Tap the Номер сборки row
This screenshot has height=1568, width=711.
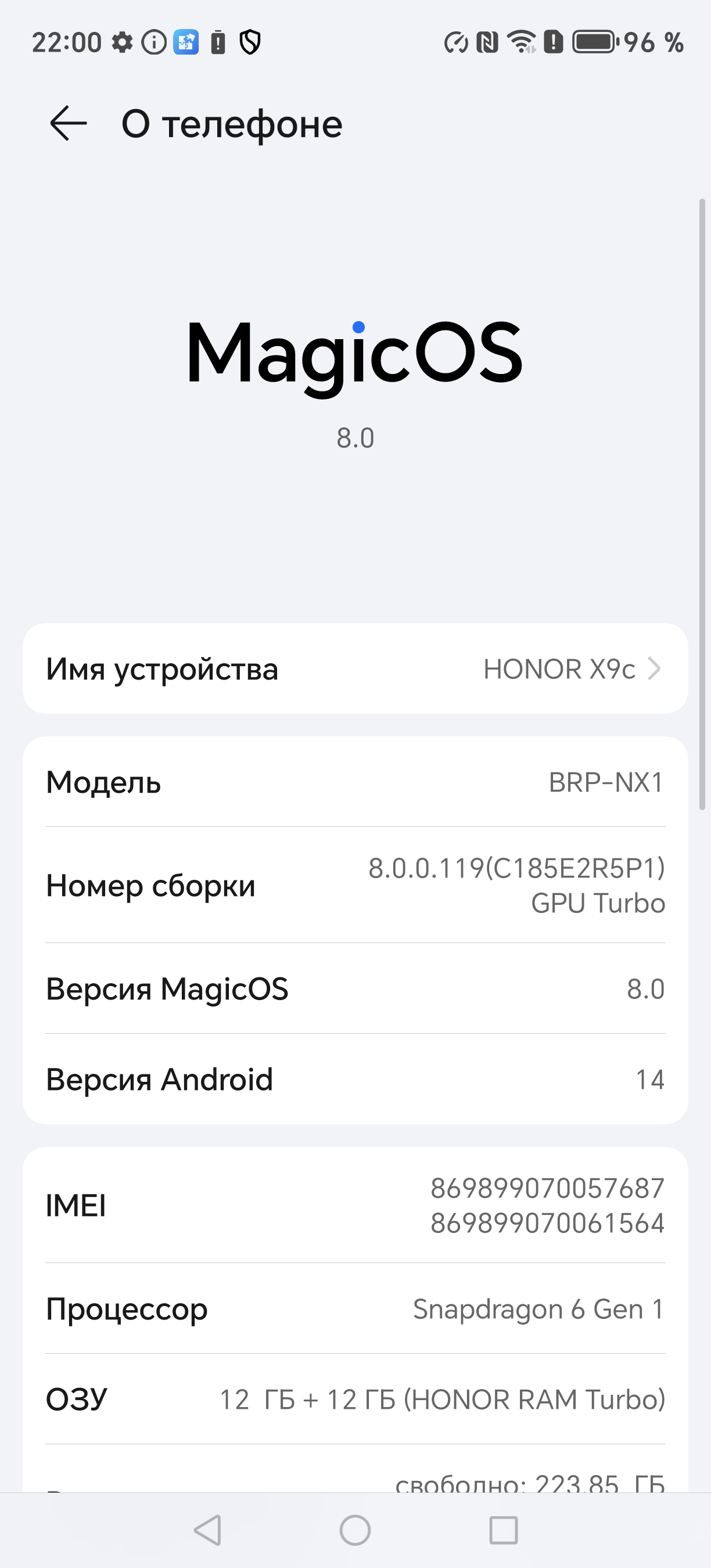point(355,885)
